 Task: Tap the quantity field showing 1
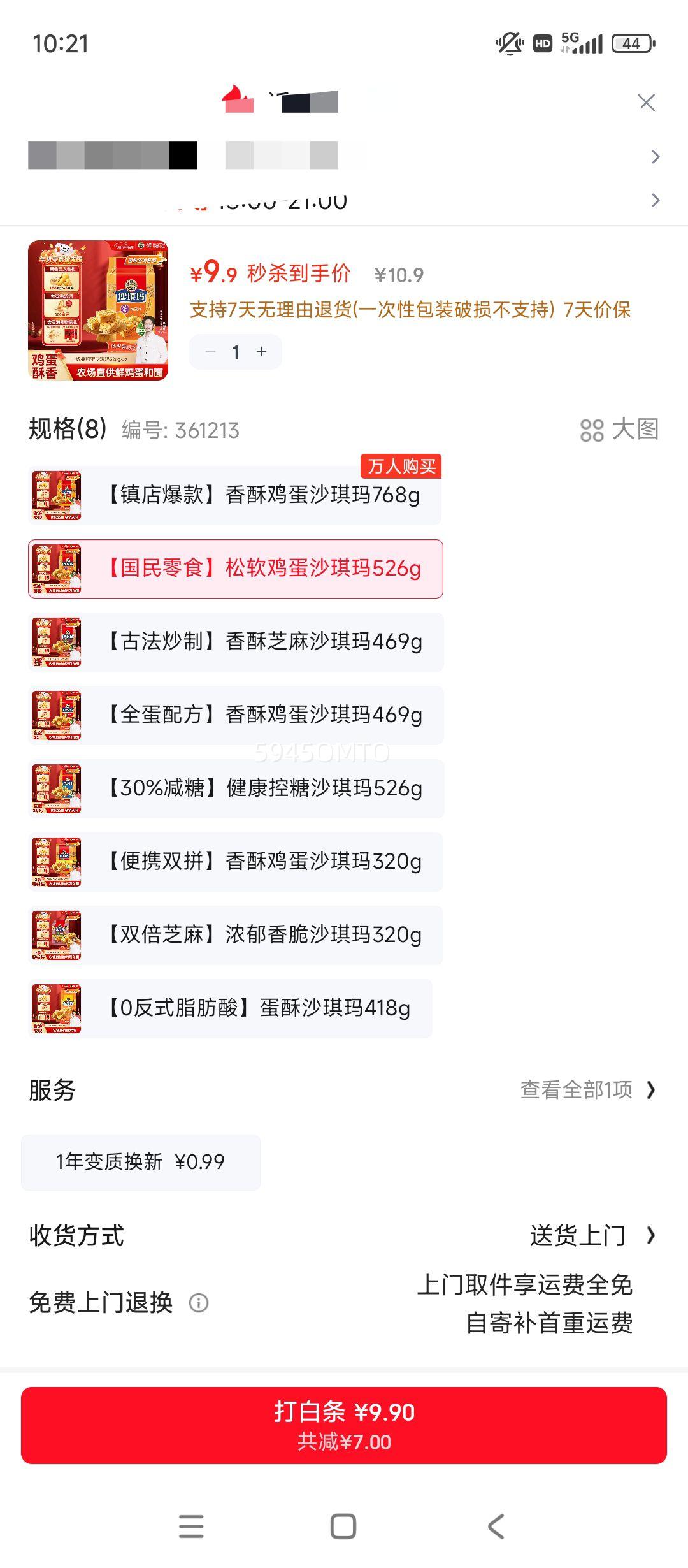[236, 351]
